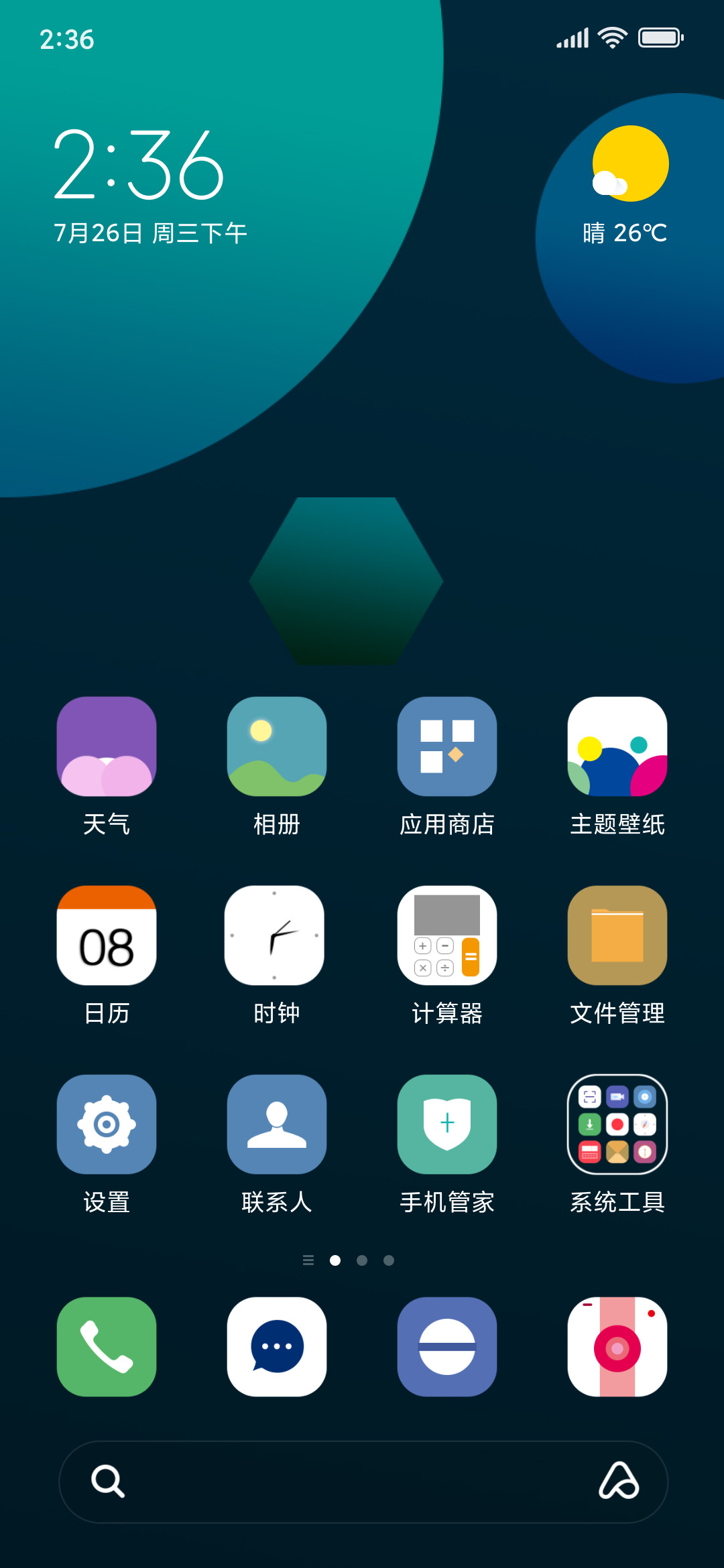Open the phone dialer in dock

107,1347
